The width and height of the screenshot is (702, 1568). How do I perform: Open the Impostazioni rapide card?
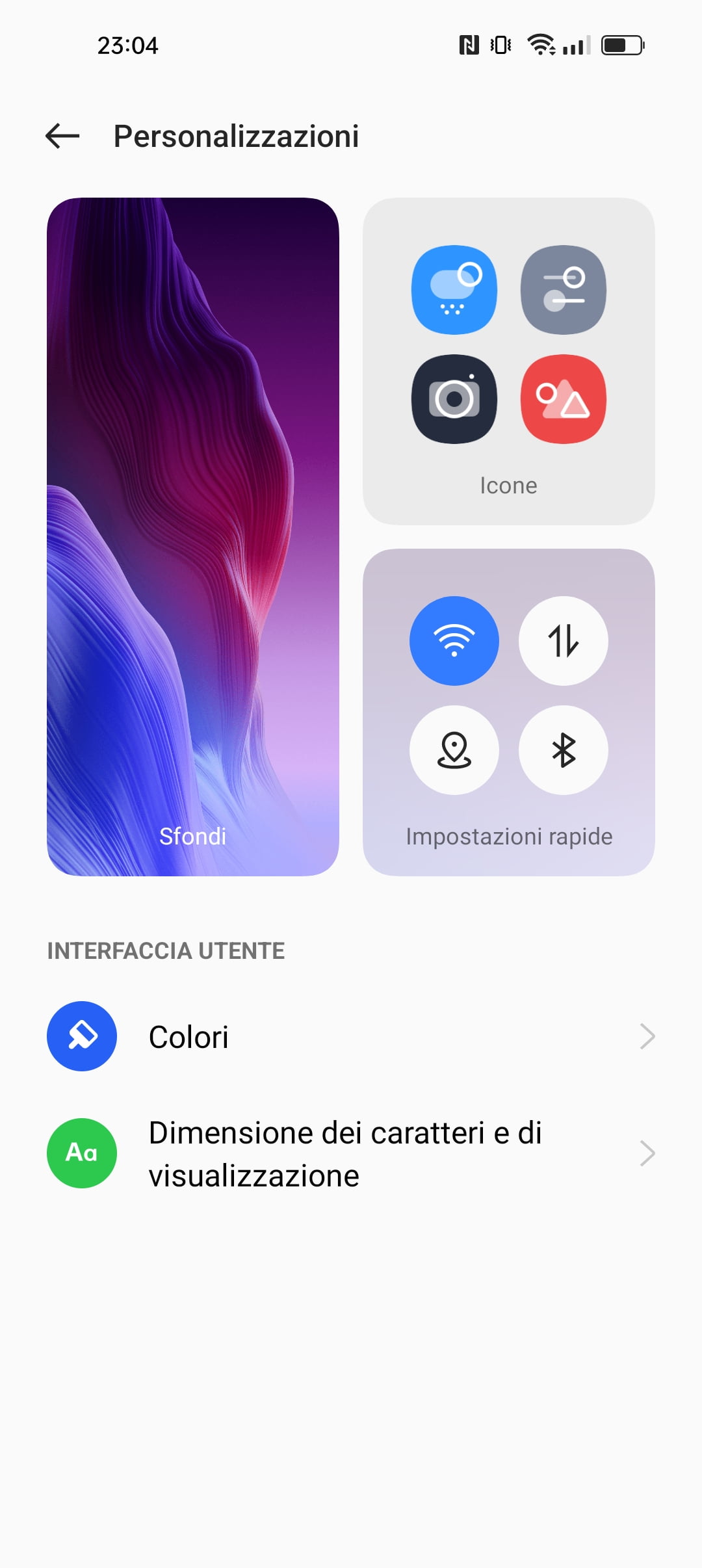[x=509, y=712]
